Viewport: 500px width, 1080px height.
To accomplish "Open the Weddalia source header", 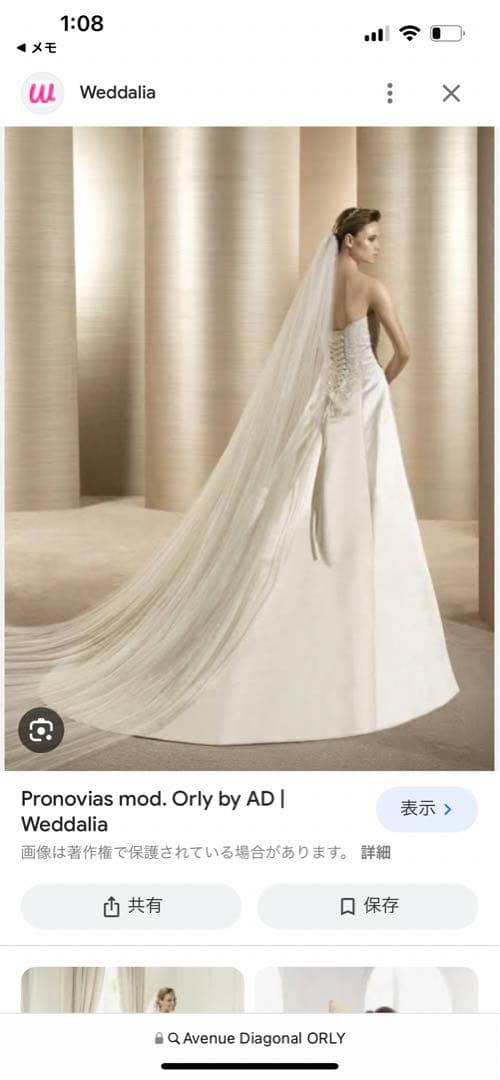I will (x=90, y=93).
